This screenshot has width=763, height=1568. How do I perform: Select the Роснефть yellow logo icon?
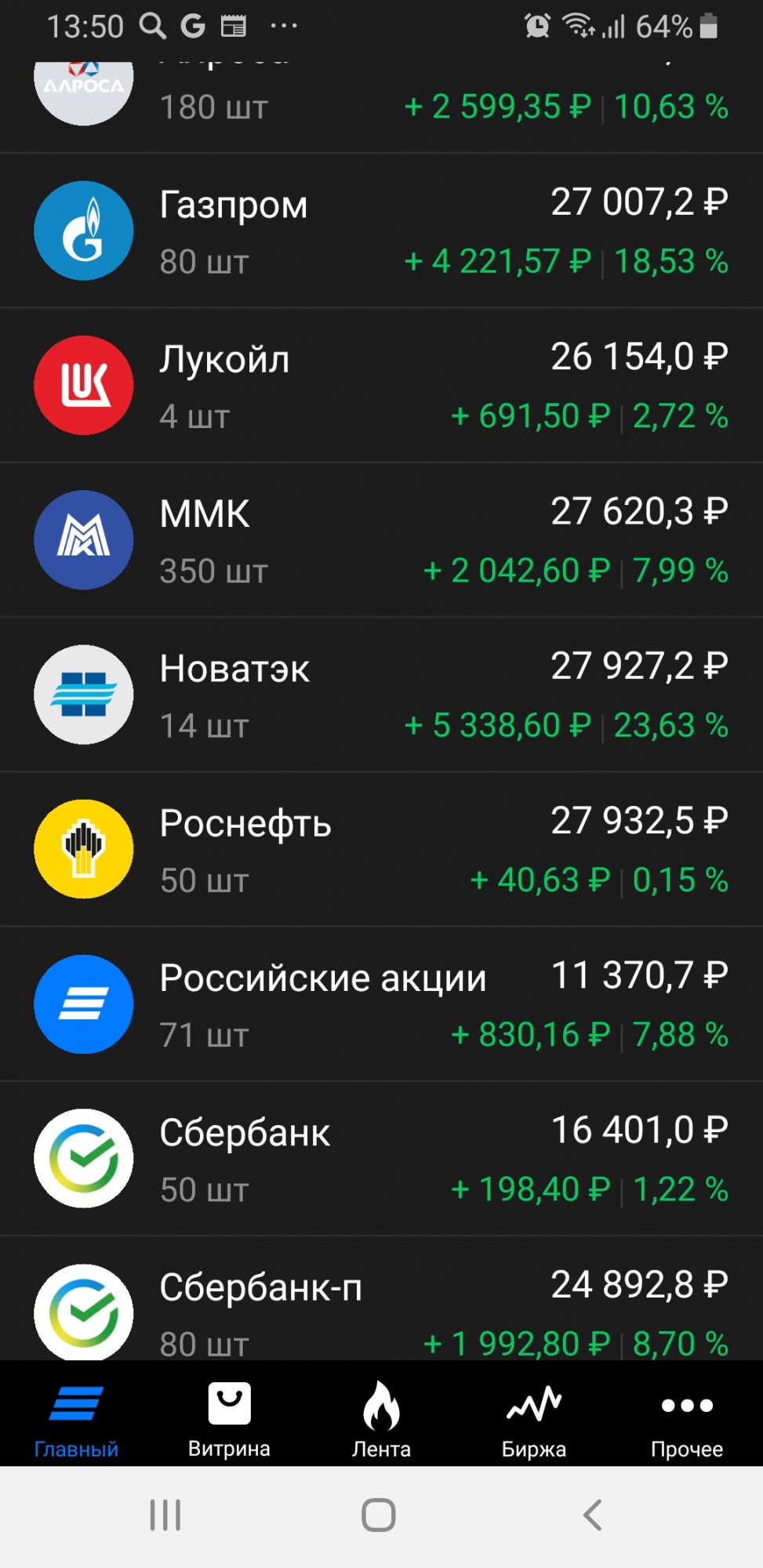click(82, 849)
